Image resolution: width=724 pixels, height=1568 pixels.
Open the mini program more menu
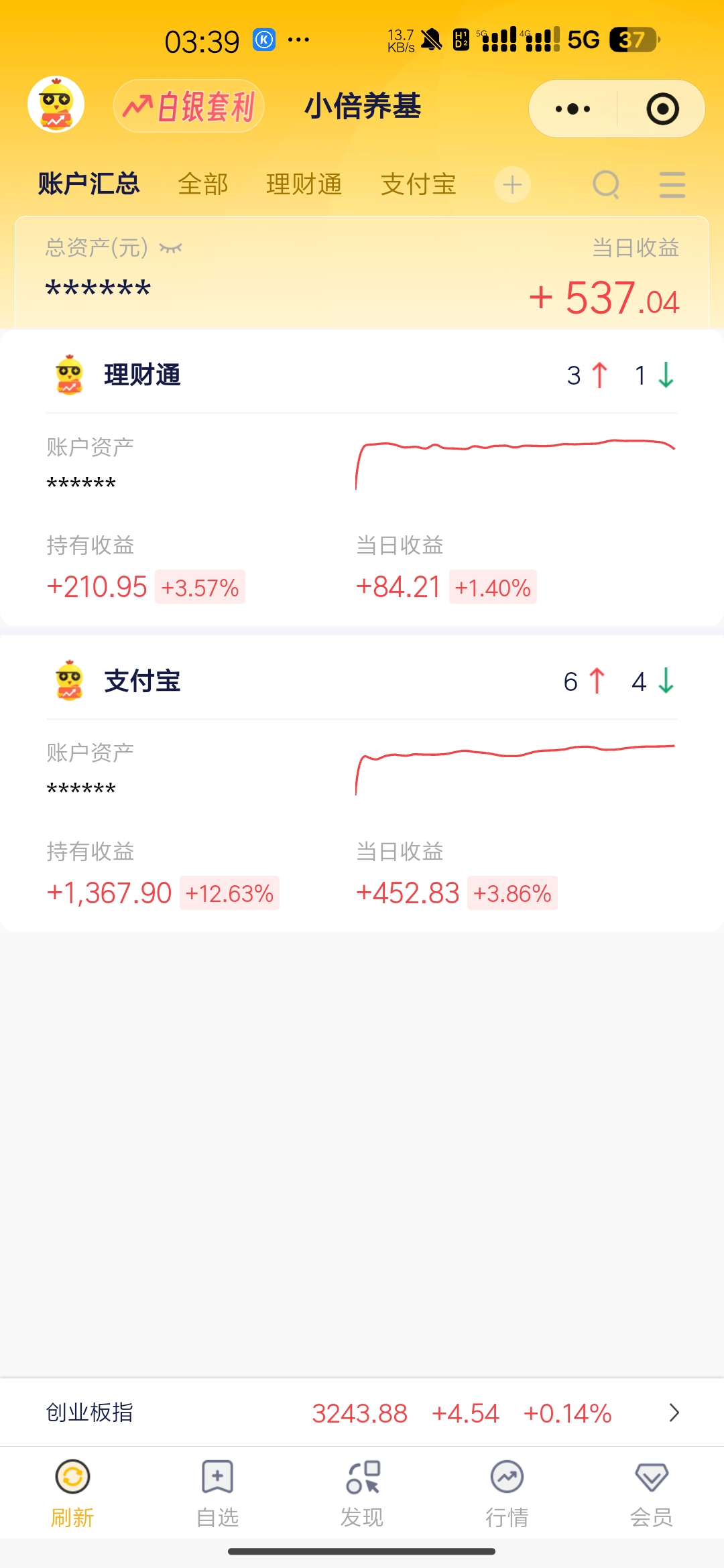(x=573, y=109)
